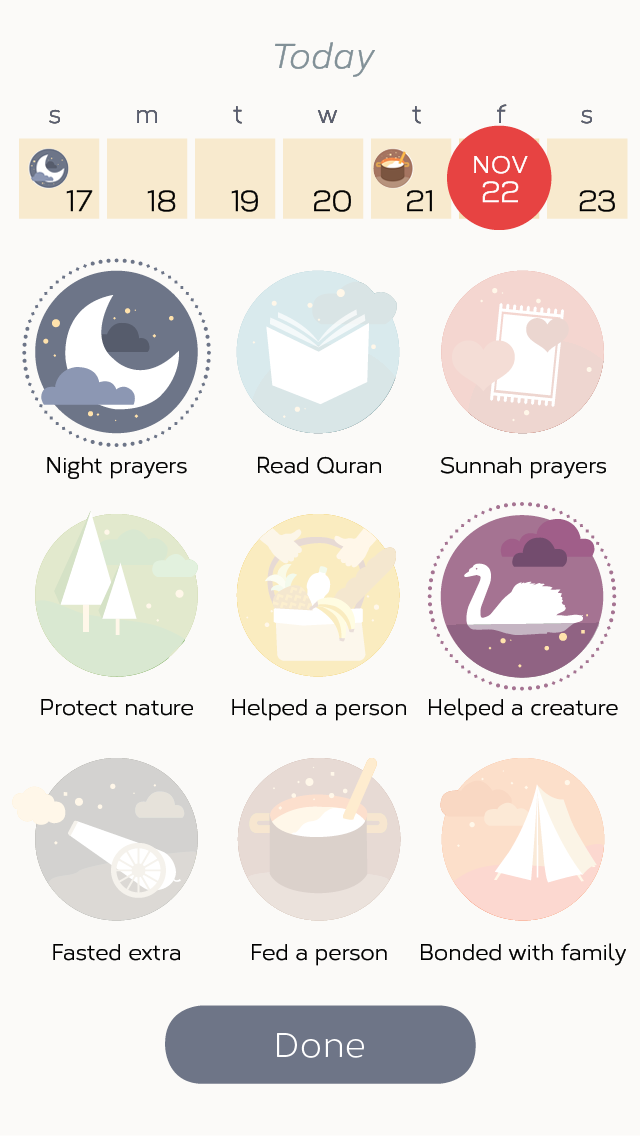The height and width of the screenshot is (1136, 640).
Task: Select Night prayers deed
Action: (x=117, y=352)
